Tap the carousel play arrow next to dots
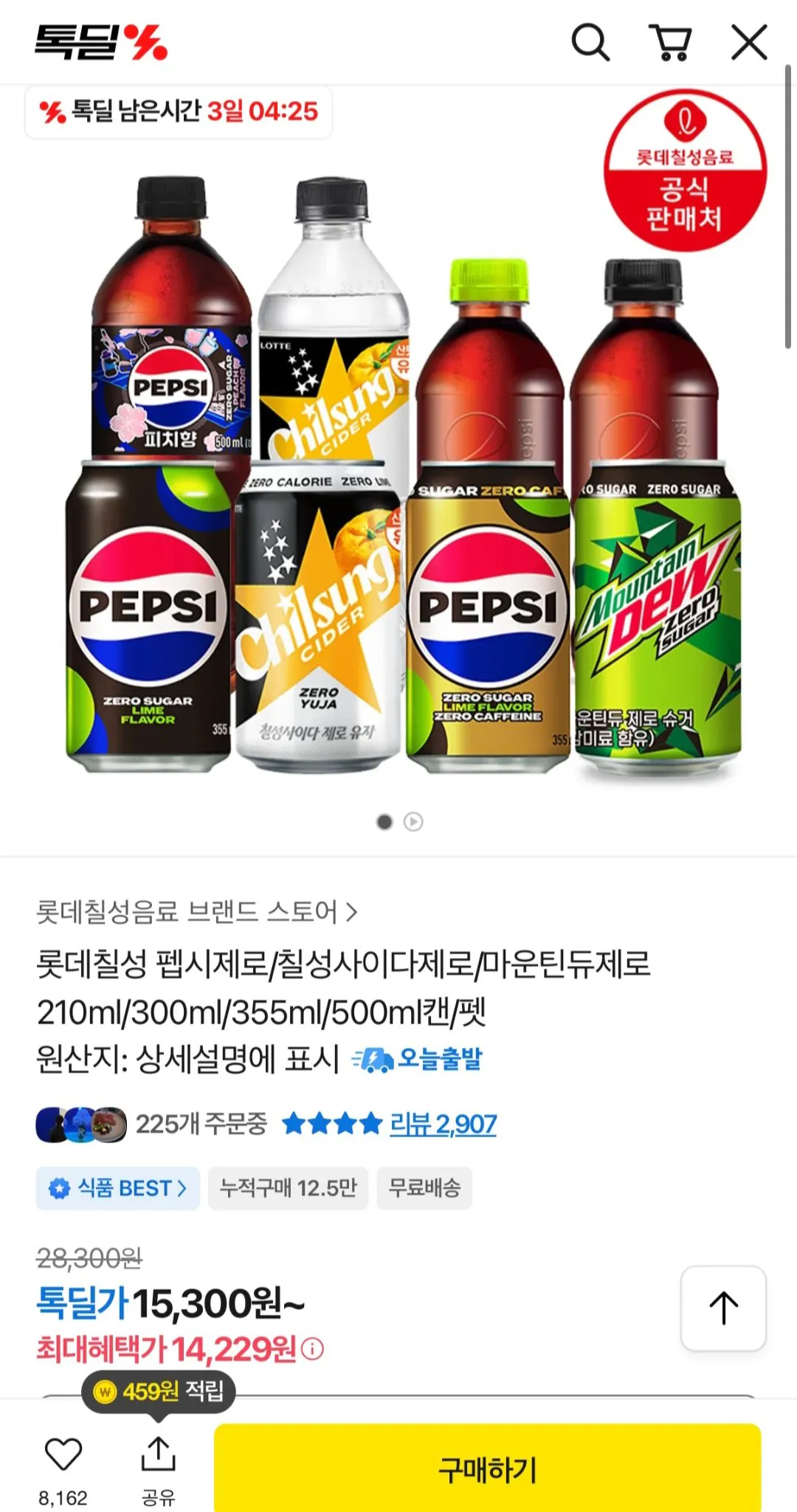The image size is (797, 1512). point(413,821)
